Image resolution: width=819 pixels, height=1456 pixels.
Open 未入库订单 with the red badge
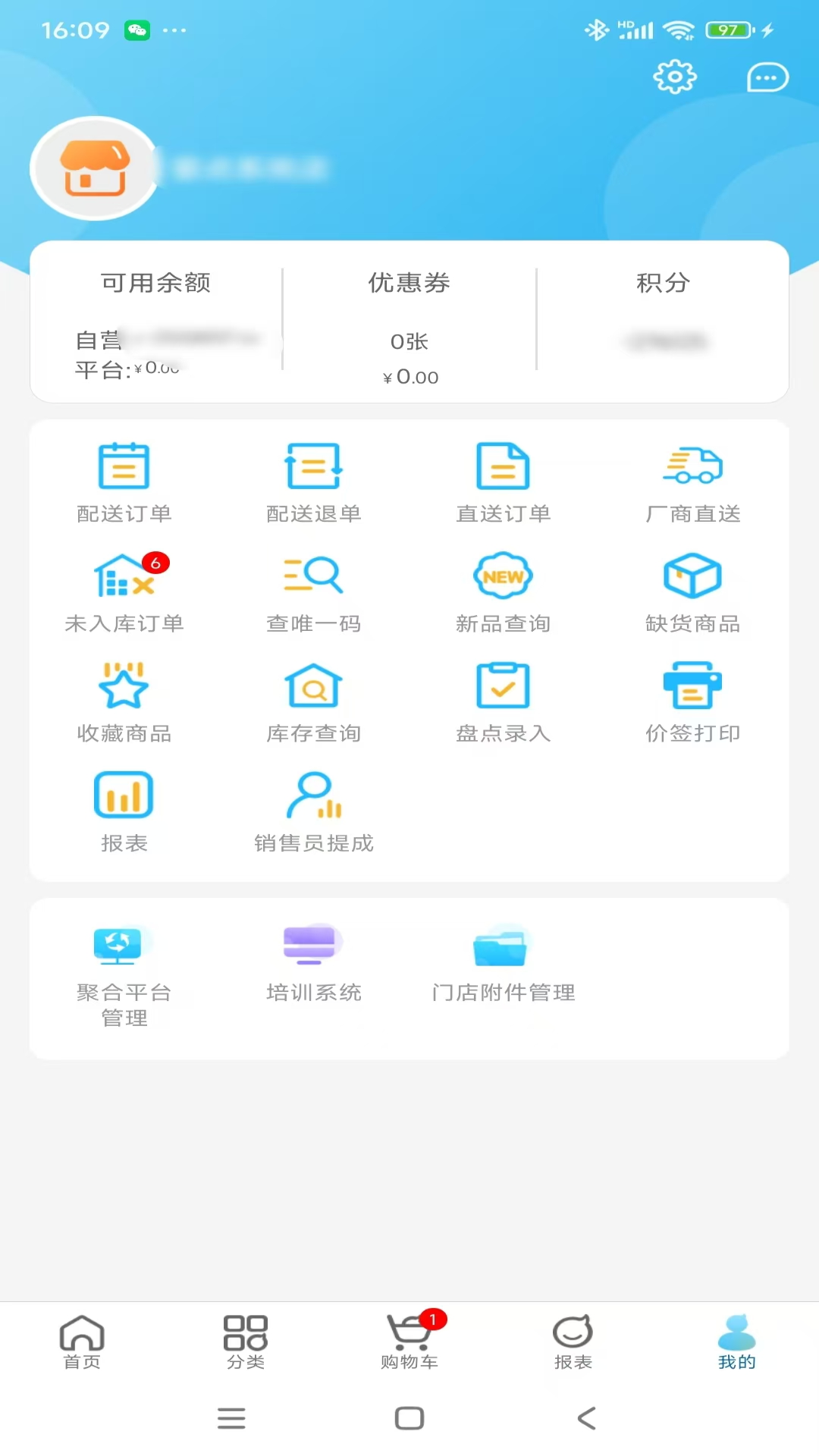click(x=124, y=588)
